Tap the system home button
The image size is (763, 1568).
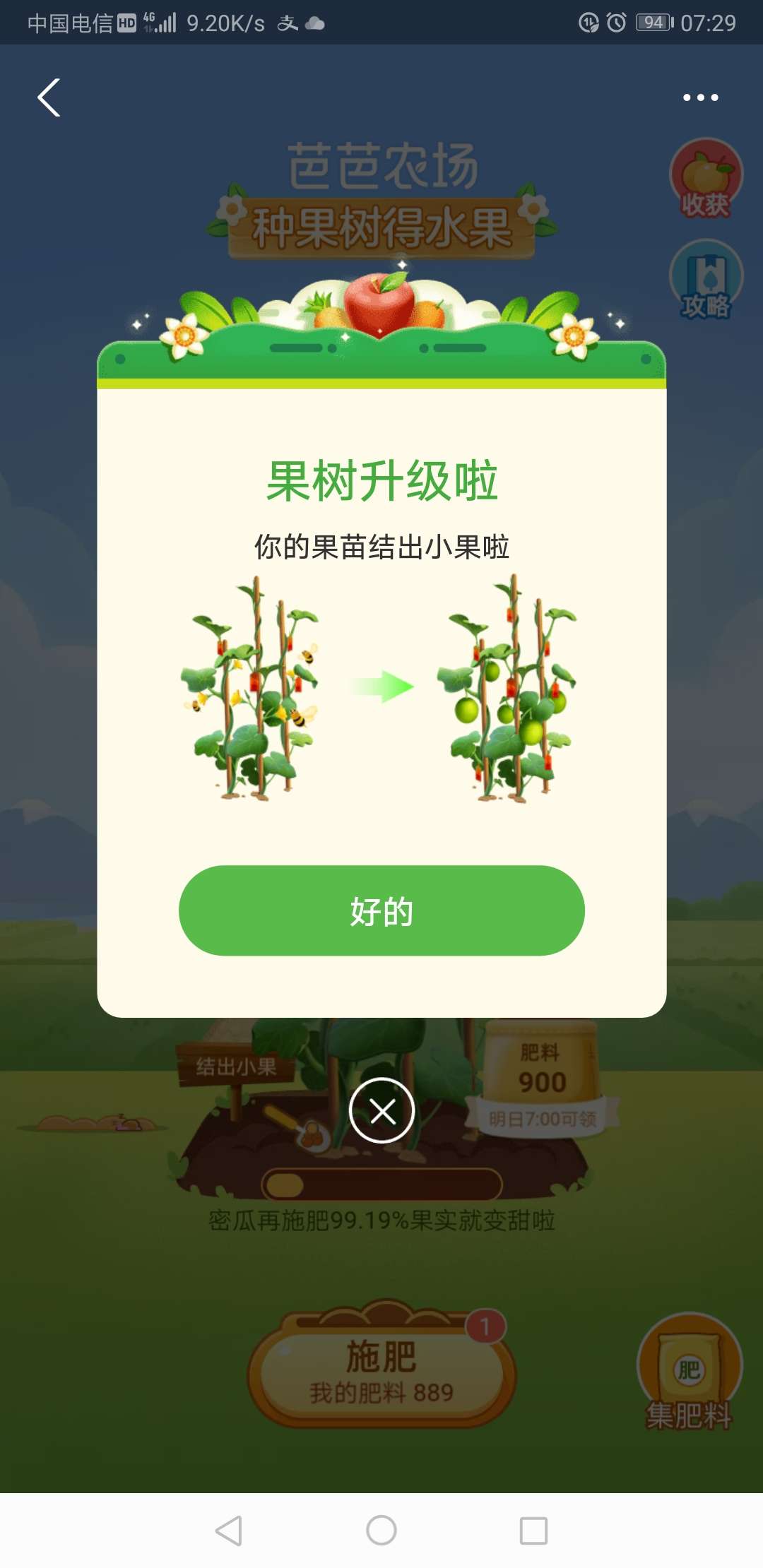(381, 1531)
